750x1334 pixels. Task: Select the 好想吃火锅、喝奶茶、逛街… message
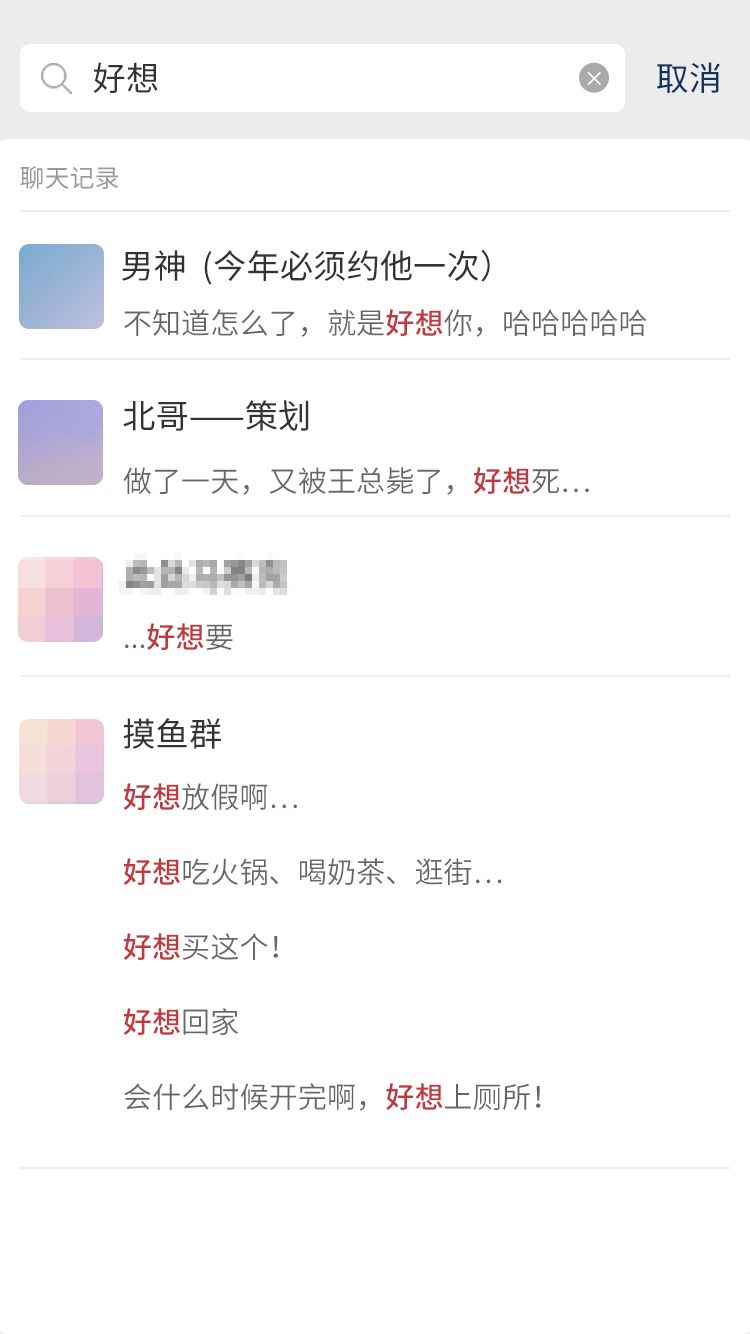click(x=312, y=872)
